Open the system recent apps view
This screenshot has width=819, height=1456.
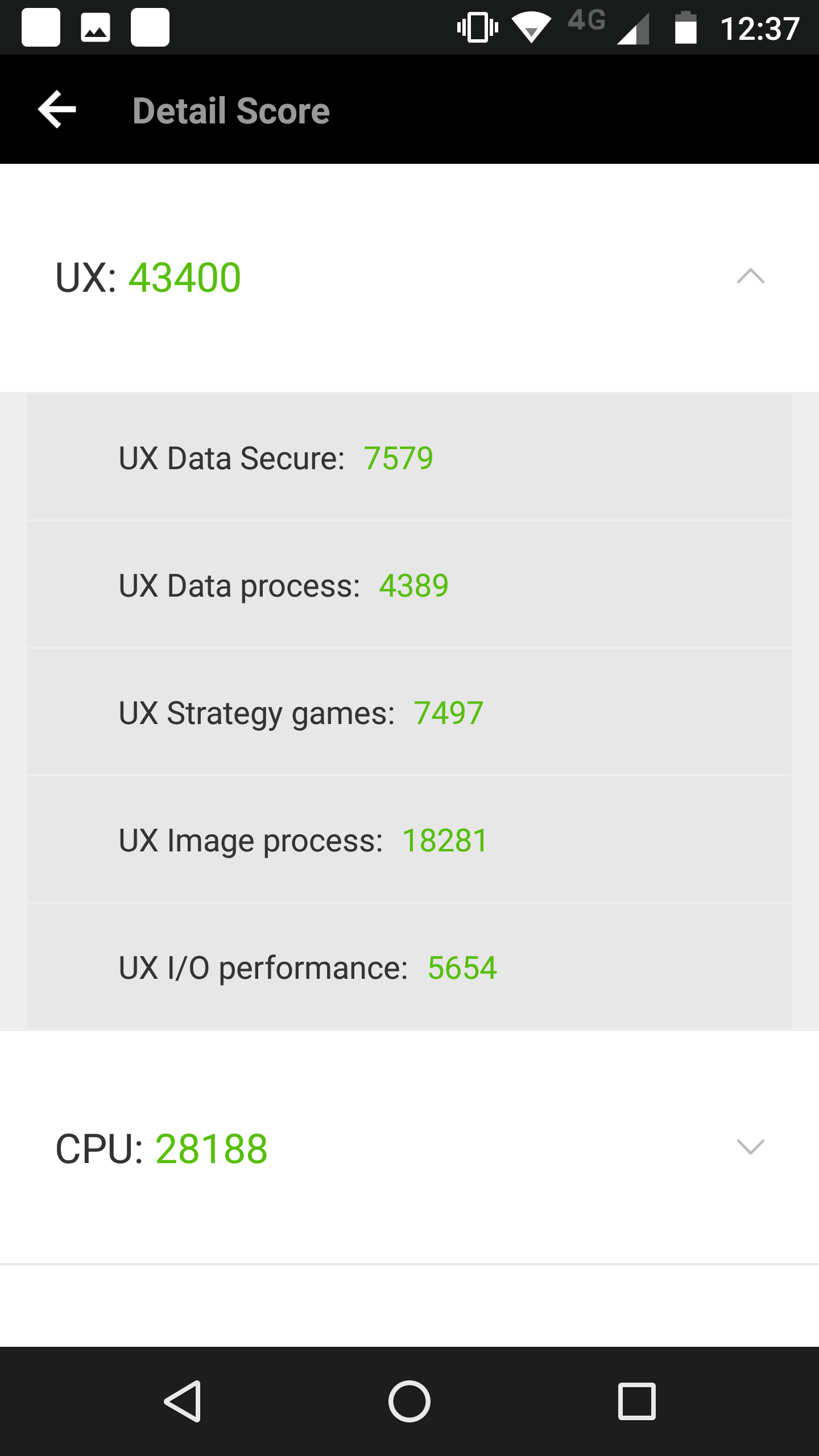coord(637,1401)
